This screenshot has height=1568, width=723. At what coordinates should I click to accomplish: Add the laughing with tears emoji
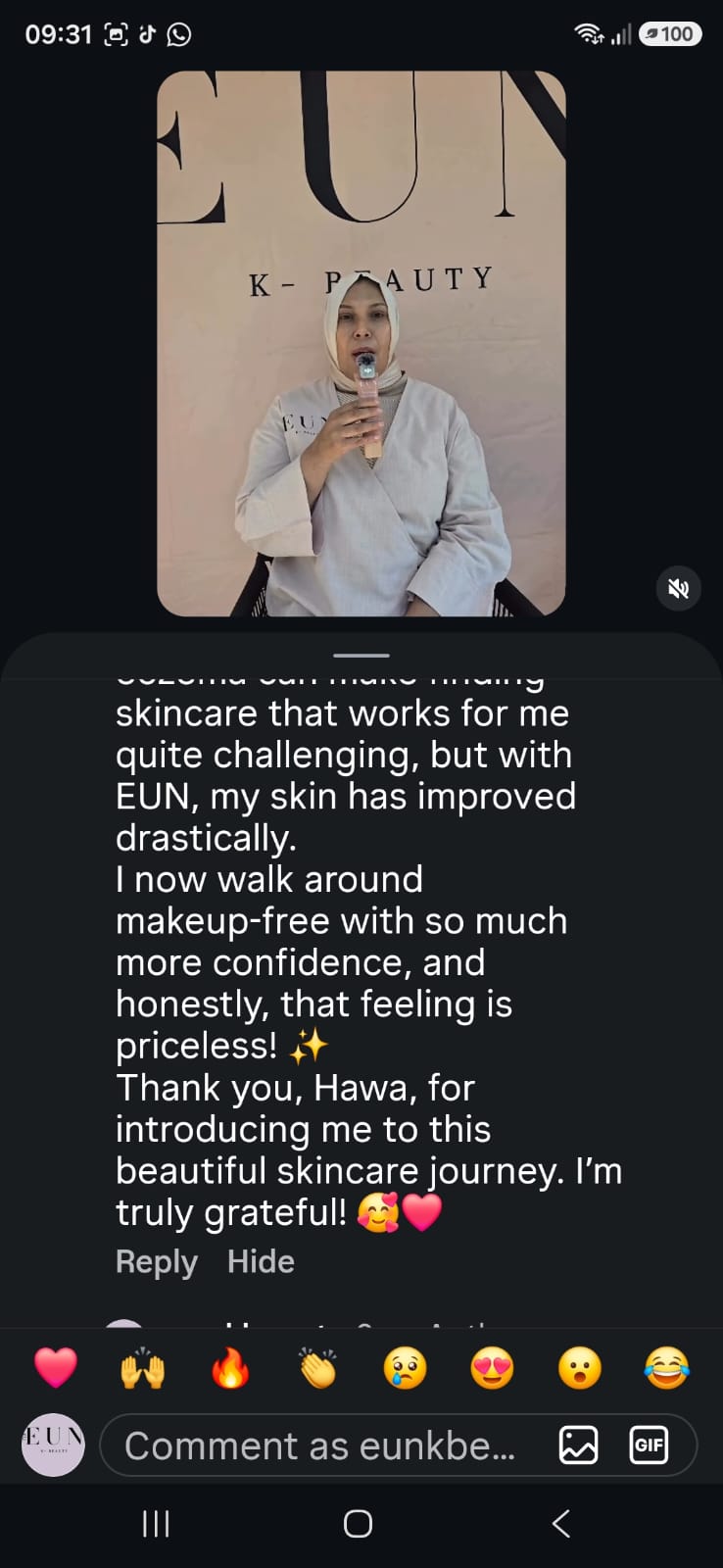pos(666,1368)
